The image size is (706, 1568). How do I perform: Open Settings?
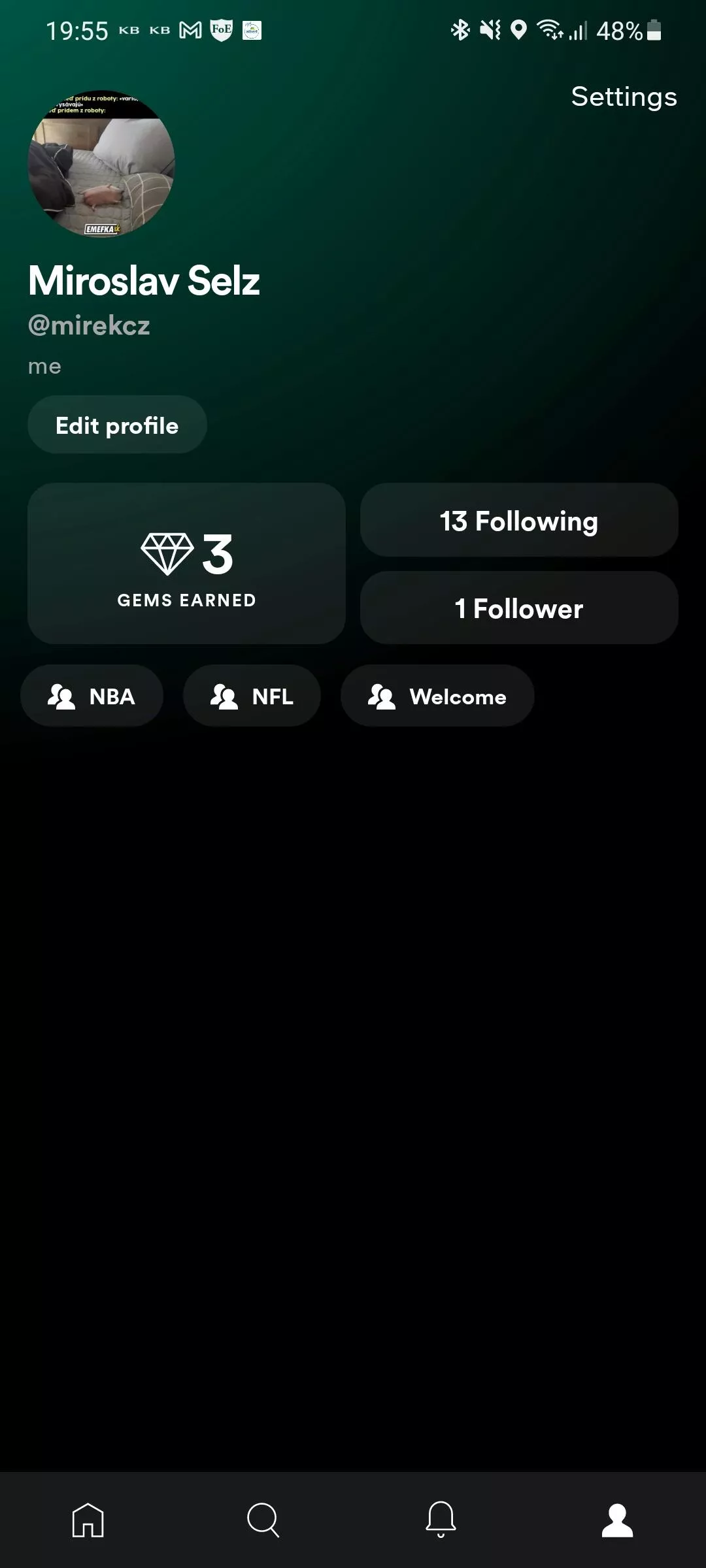[x=624, y=97]
